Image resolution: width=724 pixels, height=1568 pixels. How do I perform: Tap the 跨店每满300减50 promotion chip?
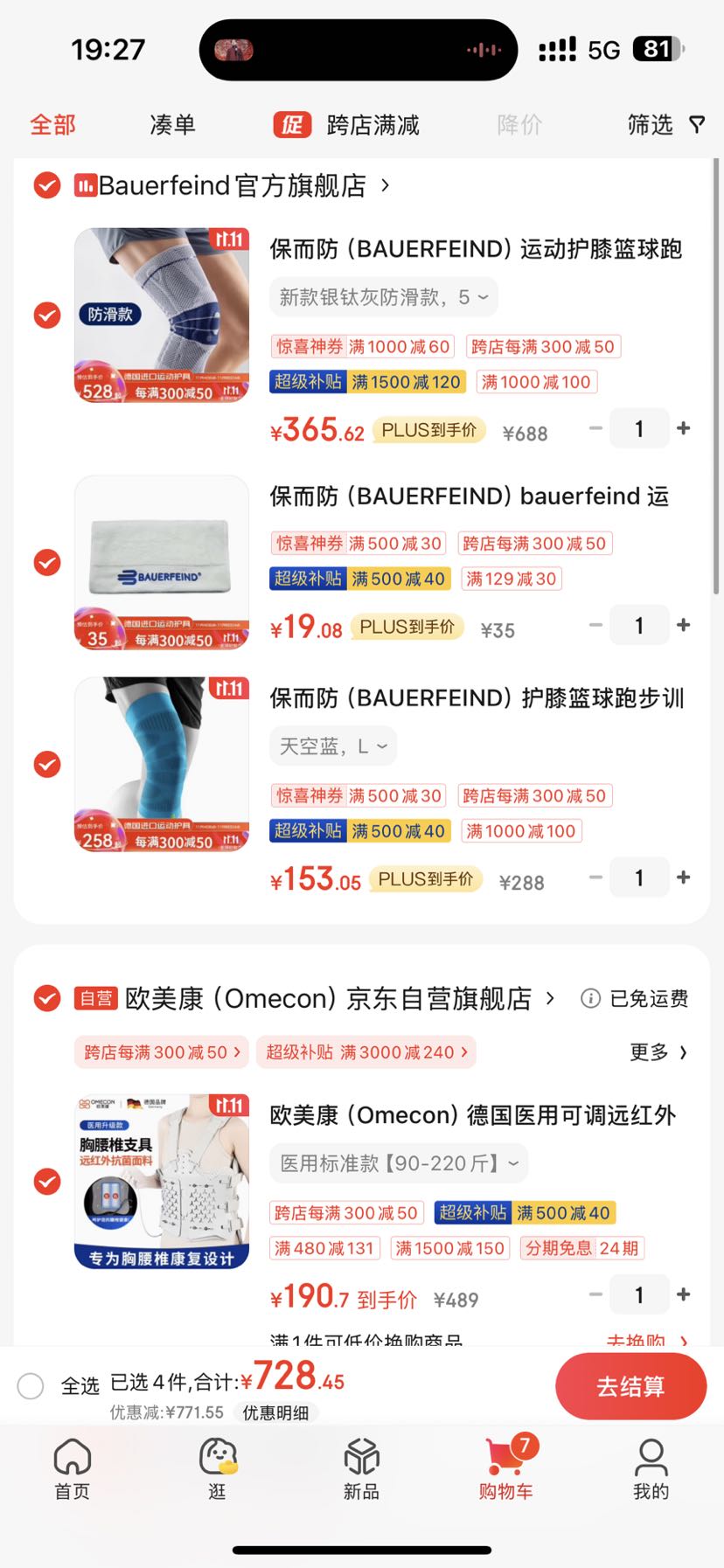[x=162, y=1052]
